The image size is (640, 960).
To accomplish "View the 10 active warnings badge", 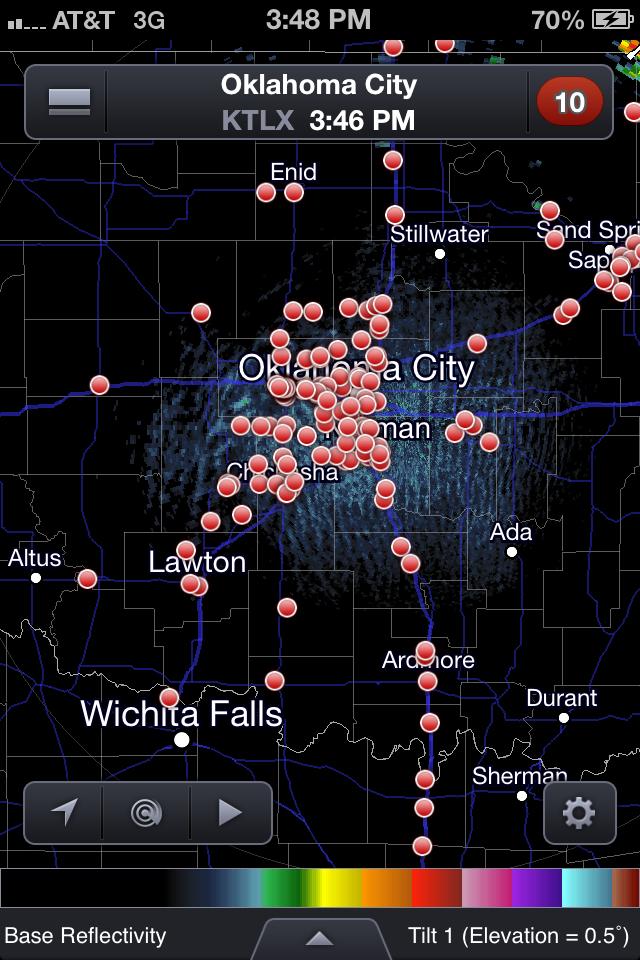I will tap(569, 102).
